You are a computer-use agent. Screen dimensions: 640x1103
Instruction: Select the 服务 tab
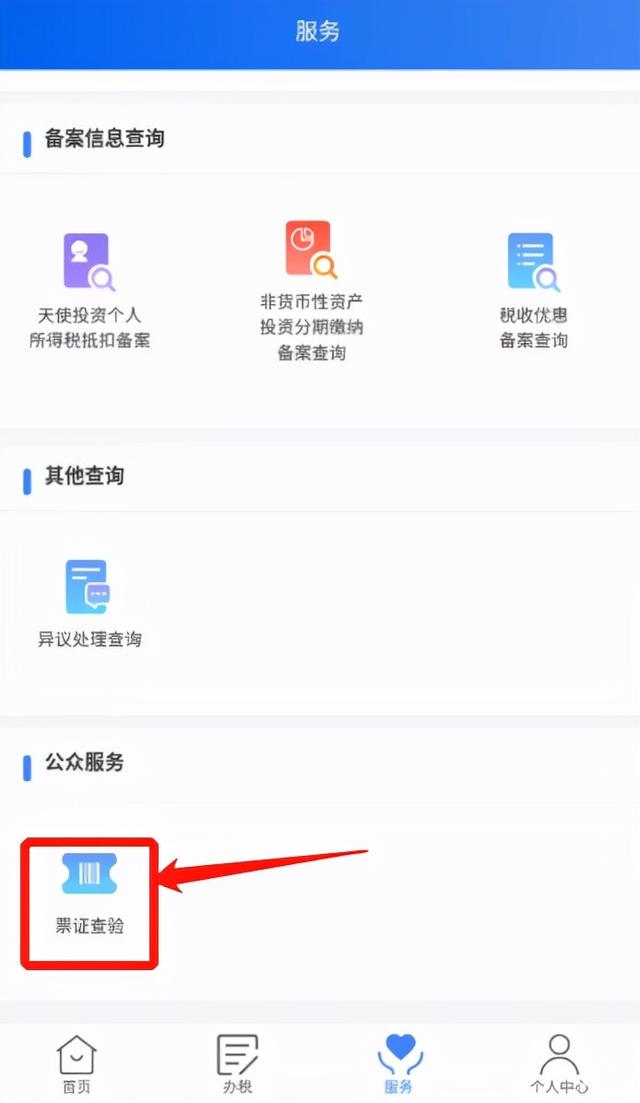point(399,1064)
